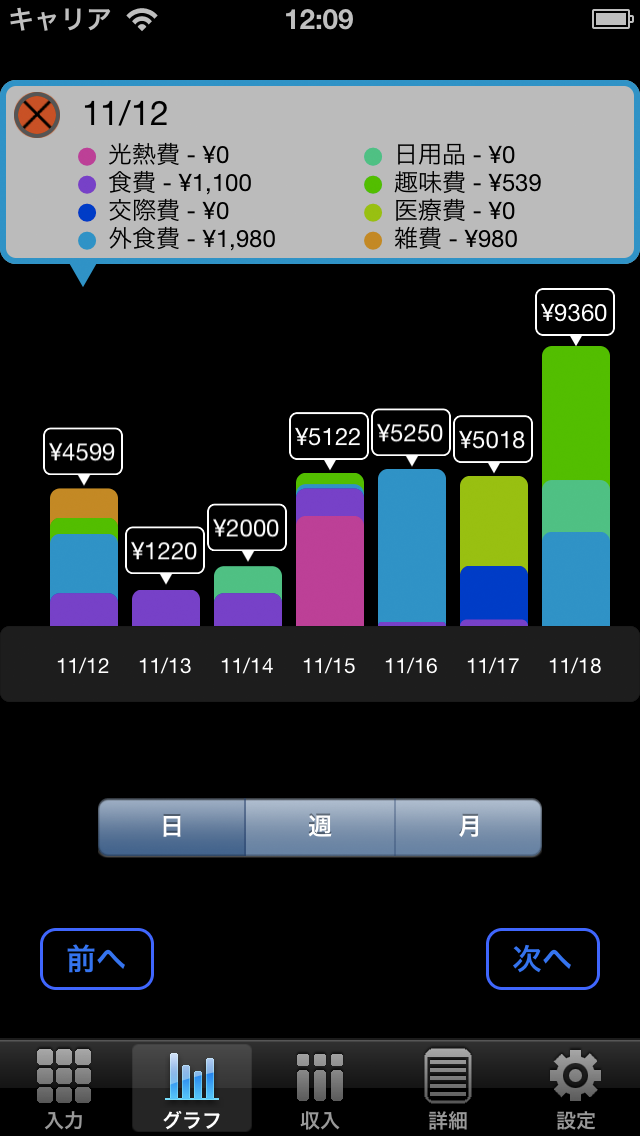
Task: Tap the 11/13 bar showing ¥1220
Action: tap(166, 608)
